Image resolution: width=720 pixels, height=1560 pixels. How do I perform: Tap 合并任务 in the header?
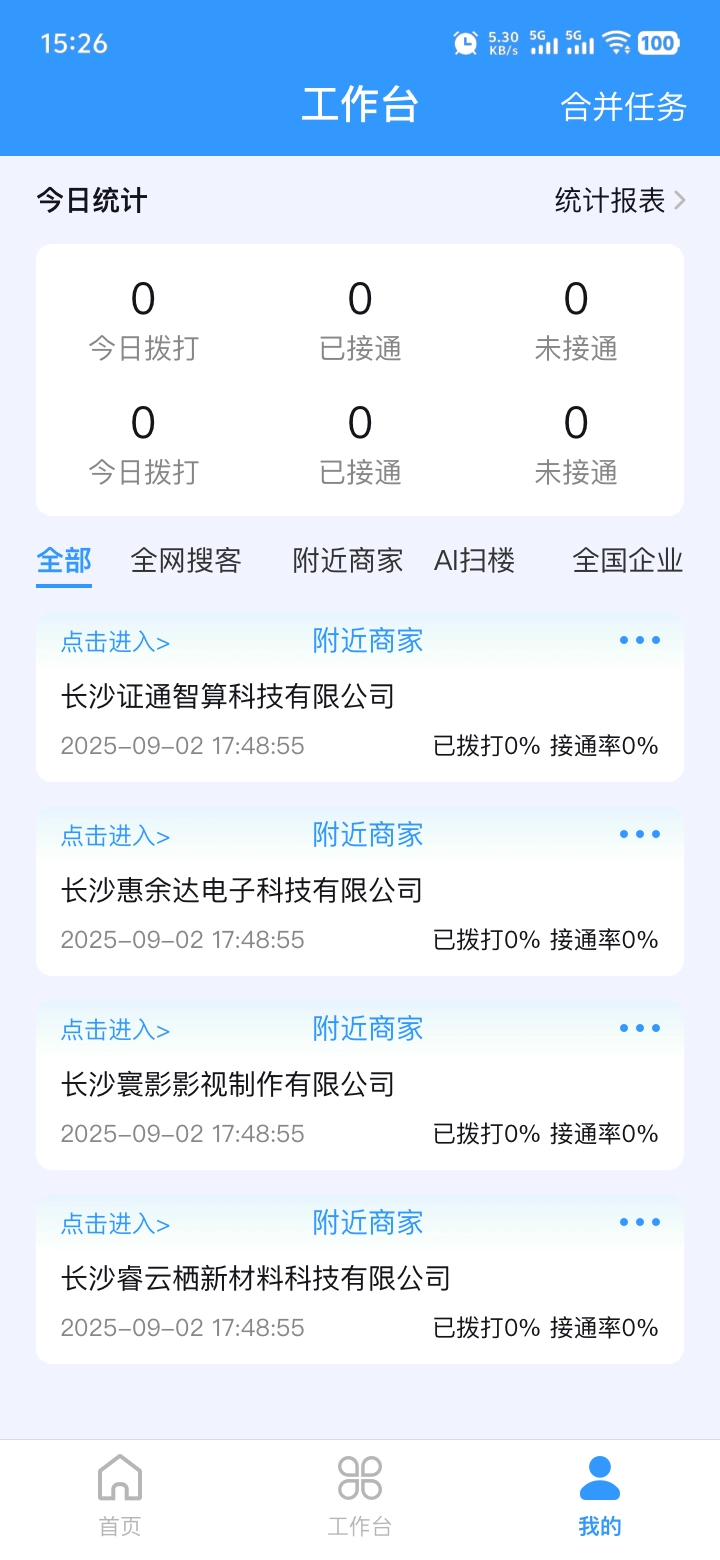click(623, 107)
